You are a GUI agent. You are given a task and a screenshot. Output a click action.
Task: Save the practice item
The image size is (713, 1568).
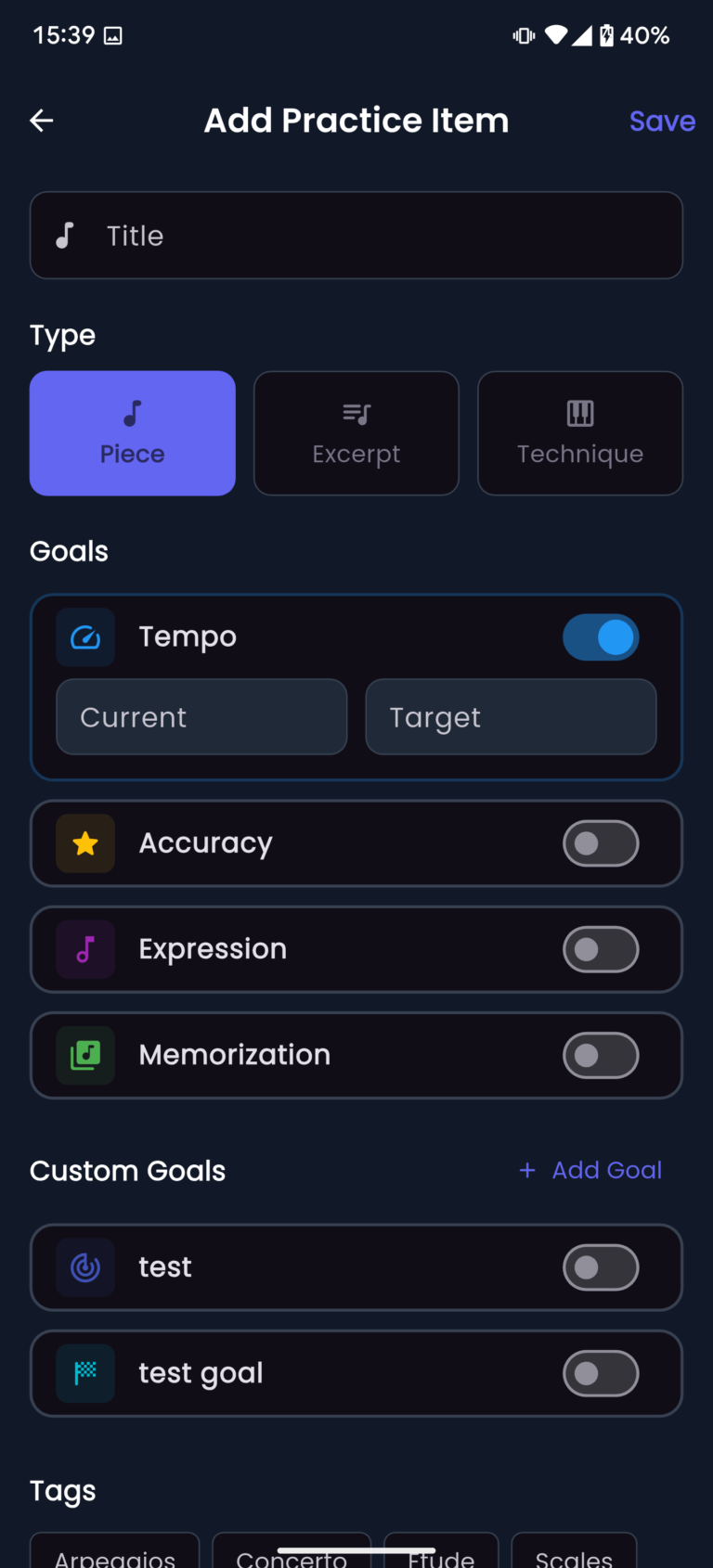[661, 121]
